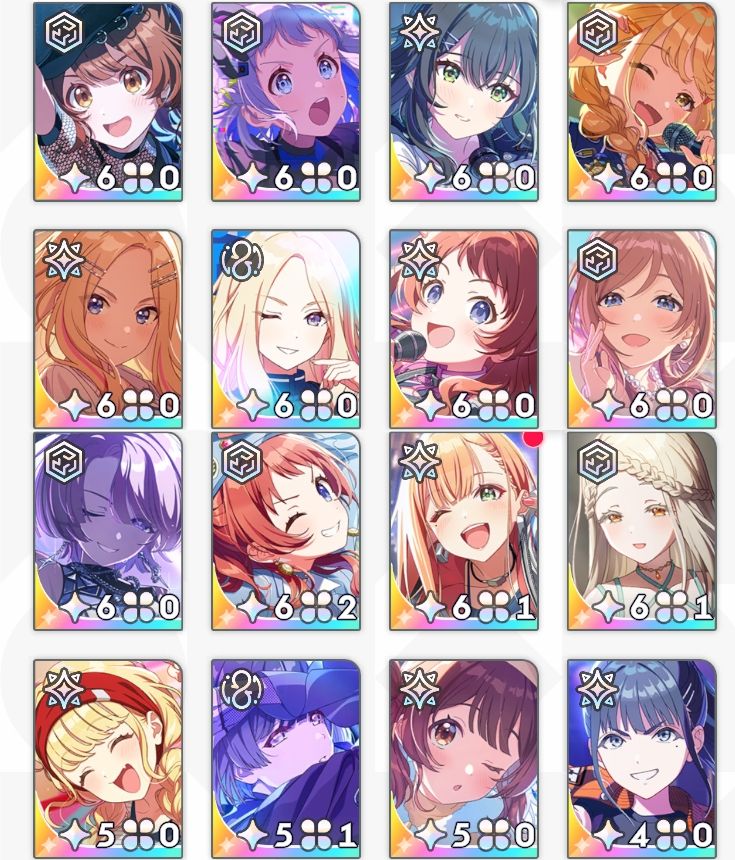Open the grinning red-haired girl card rated 6 and 2
Screen dimensions: 735x860
click(285, 530)
